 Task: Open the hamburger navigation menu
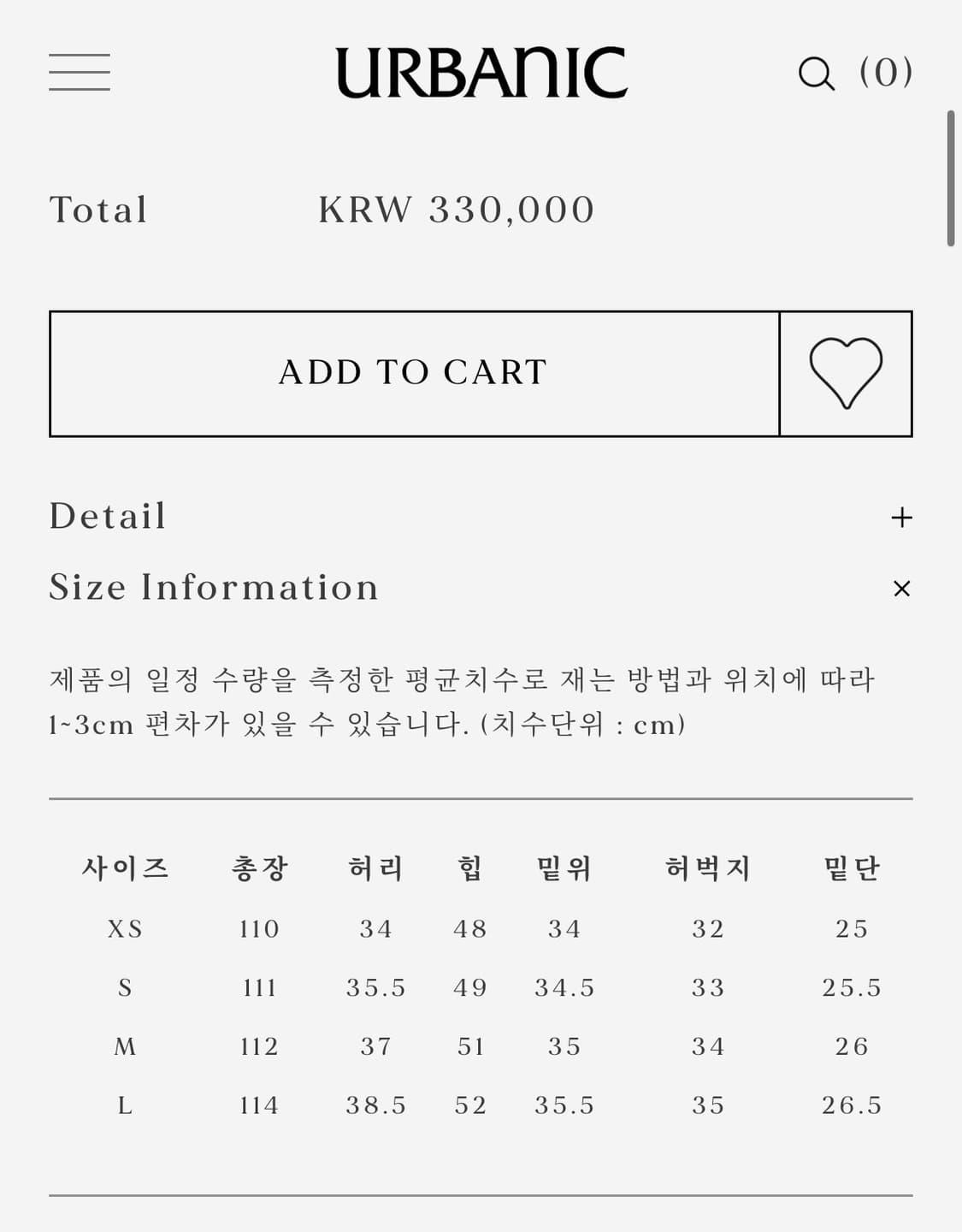(x=81, y=74)
